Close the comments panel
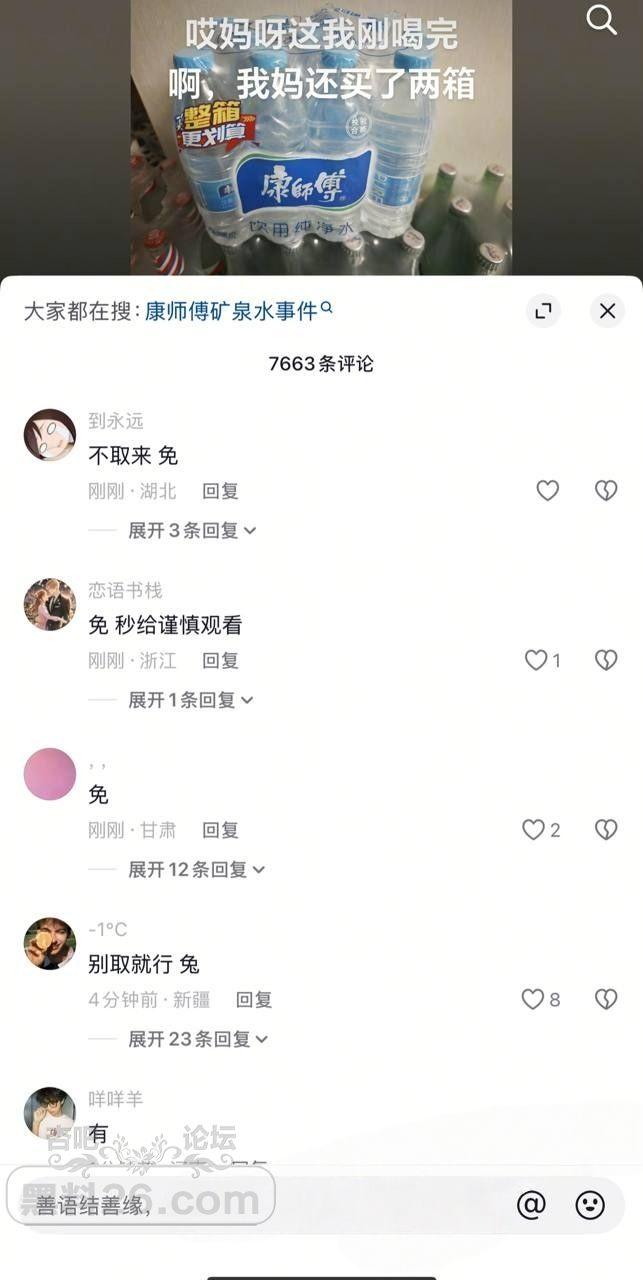Screen dimensions: 643x1280 (x=607, y=311)
